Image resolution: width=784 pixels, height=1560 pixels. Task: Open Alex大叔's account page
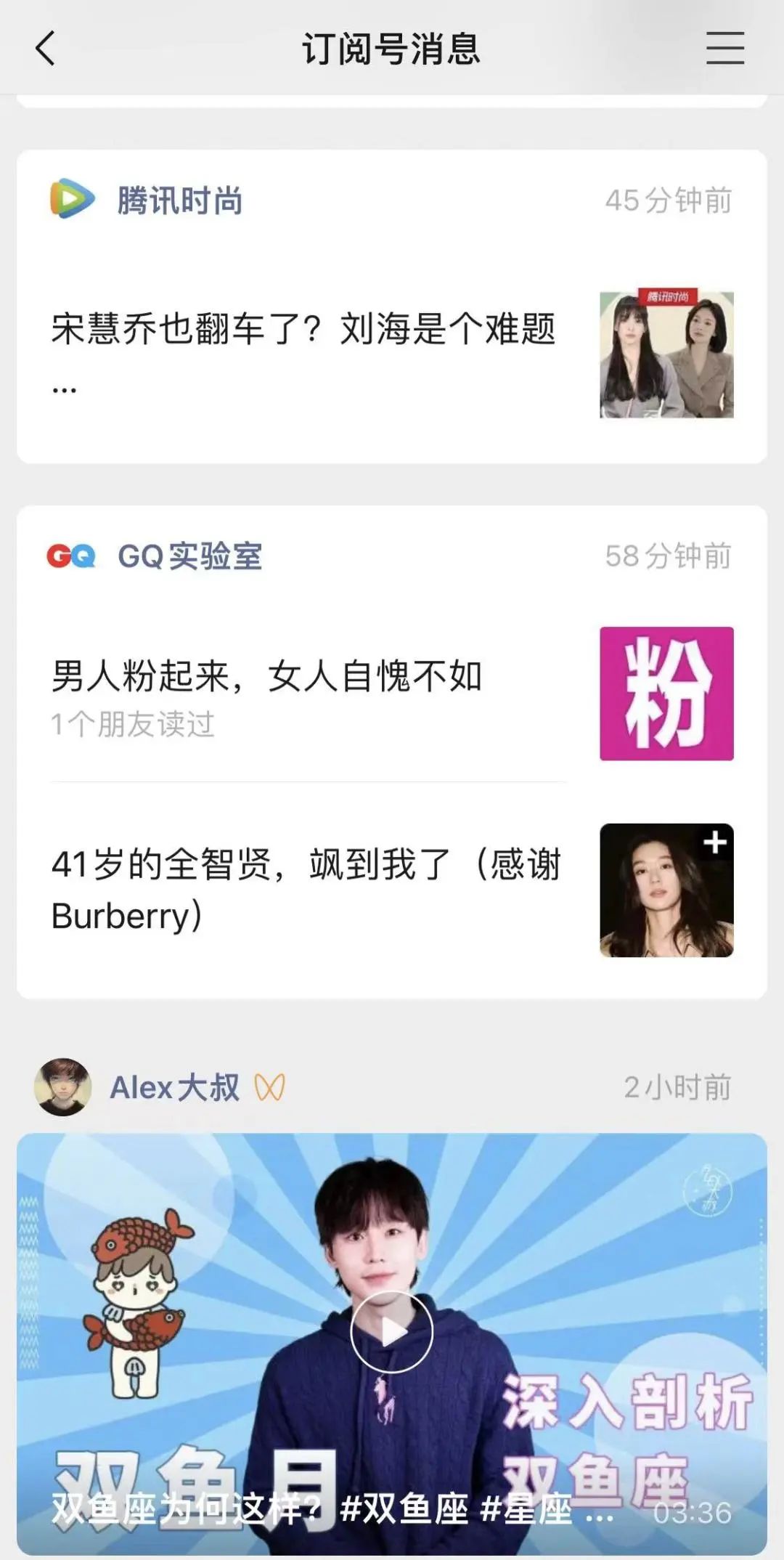(174, 1087)
